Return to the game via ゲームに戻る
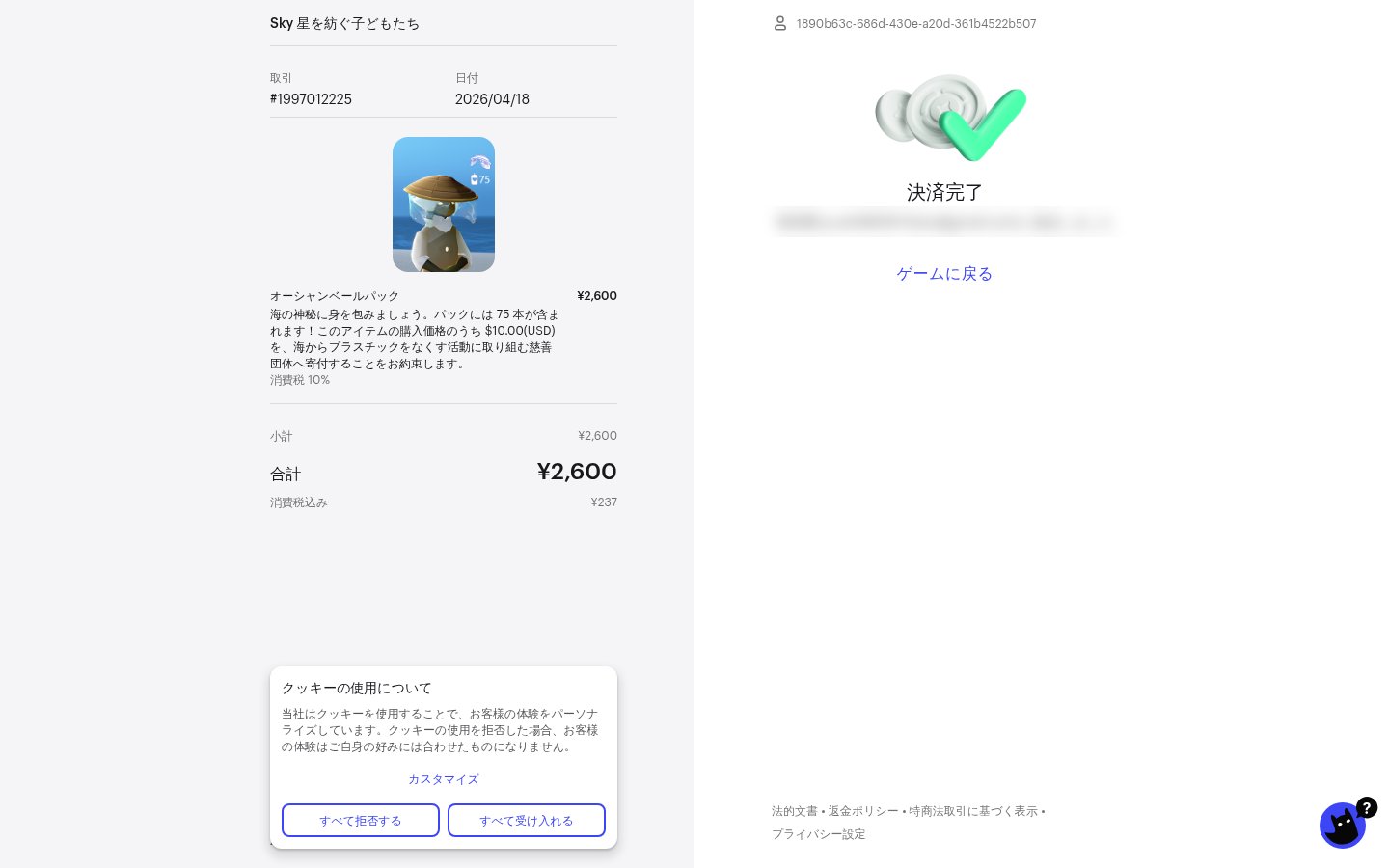The width and height of the screenshot is (1389, 868). (x=943, y=274)
